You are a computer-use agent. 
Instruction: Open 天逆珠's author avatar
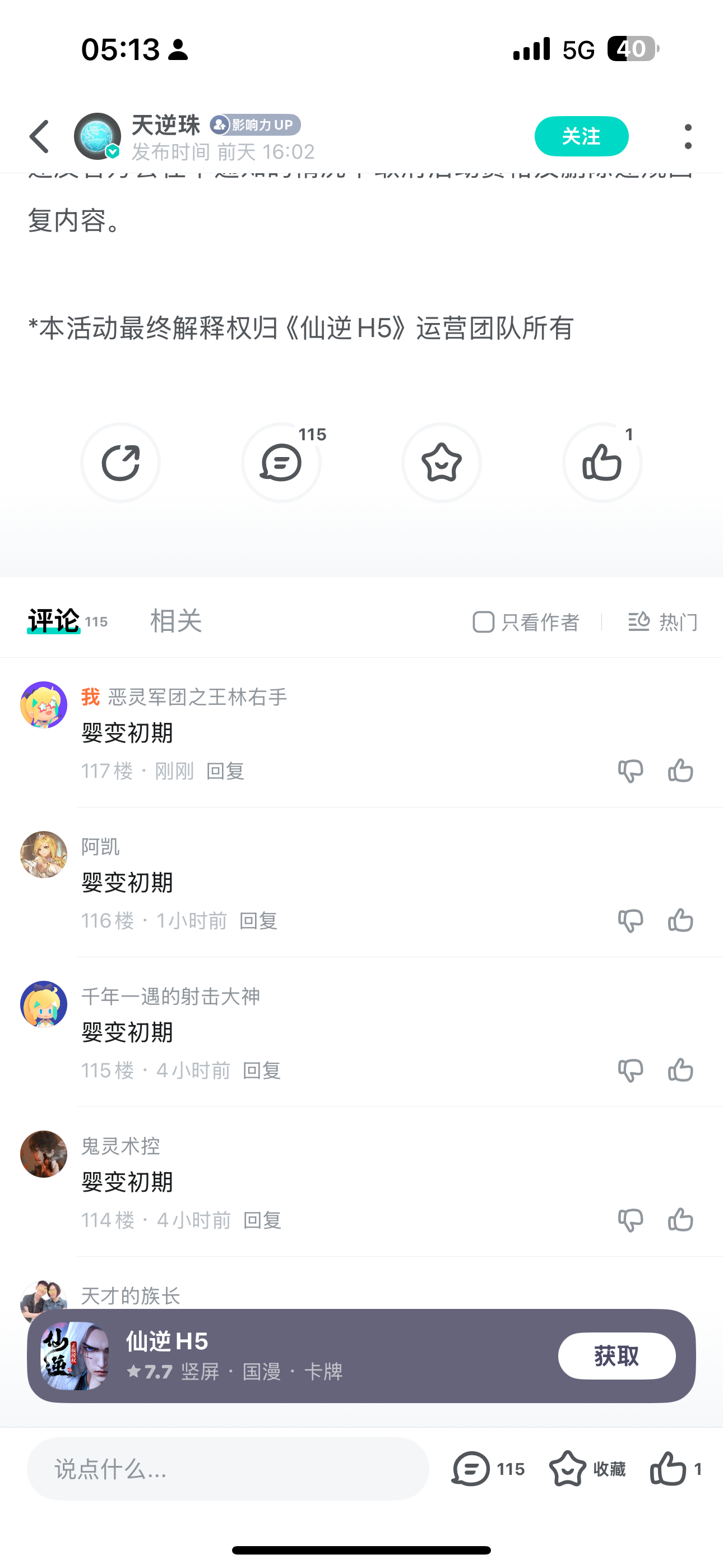pyautogui.click(x=98, y=136)
